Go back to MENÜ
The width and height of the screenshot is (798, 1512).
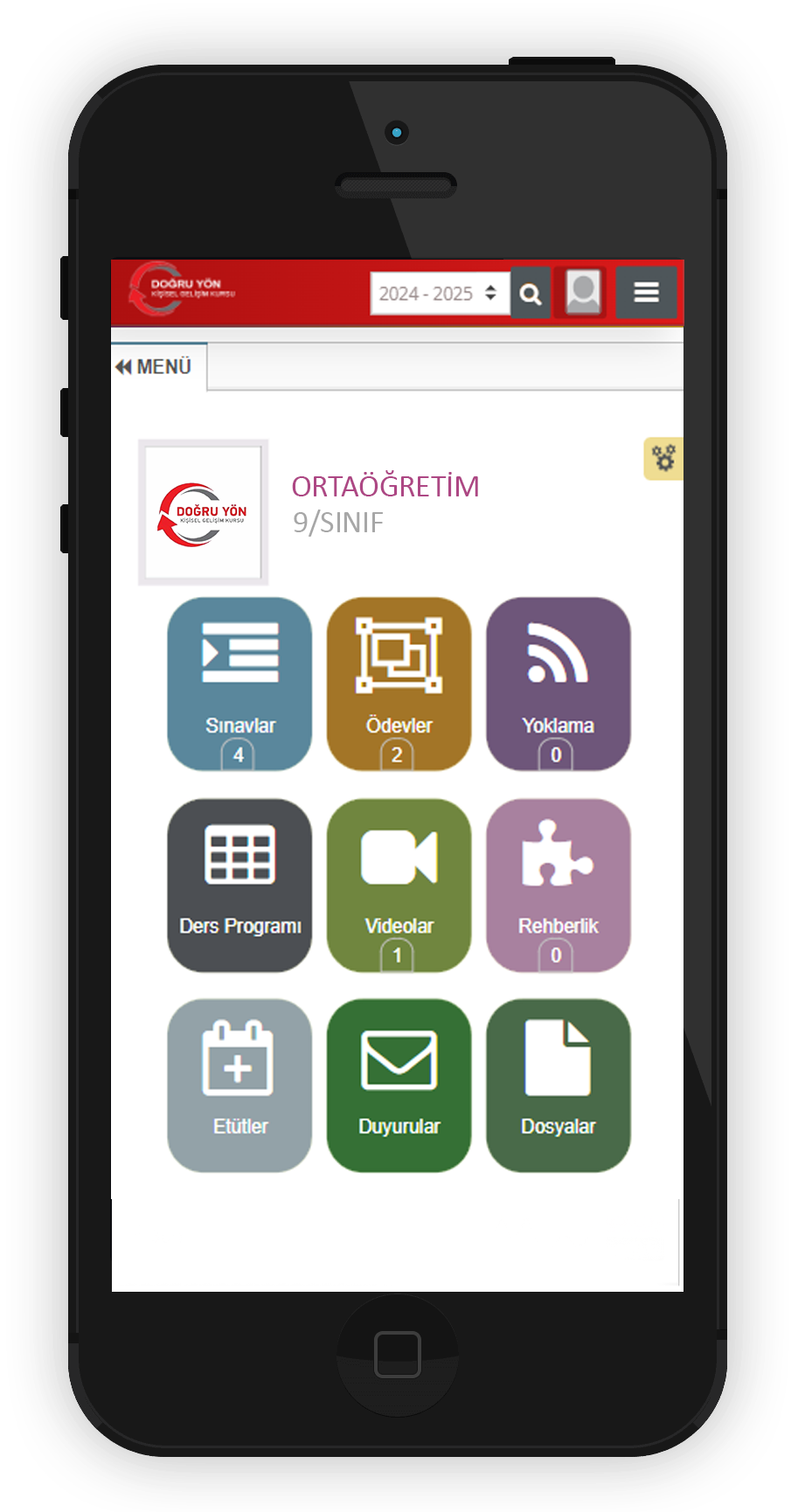click(x=154, y=367)
